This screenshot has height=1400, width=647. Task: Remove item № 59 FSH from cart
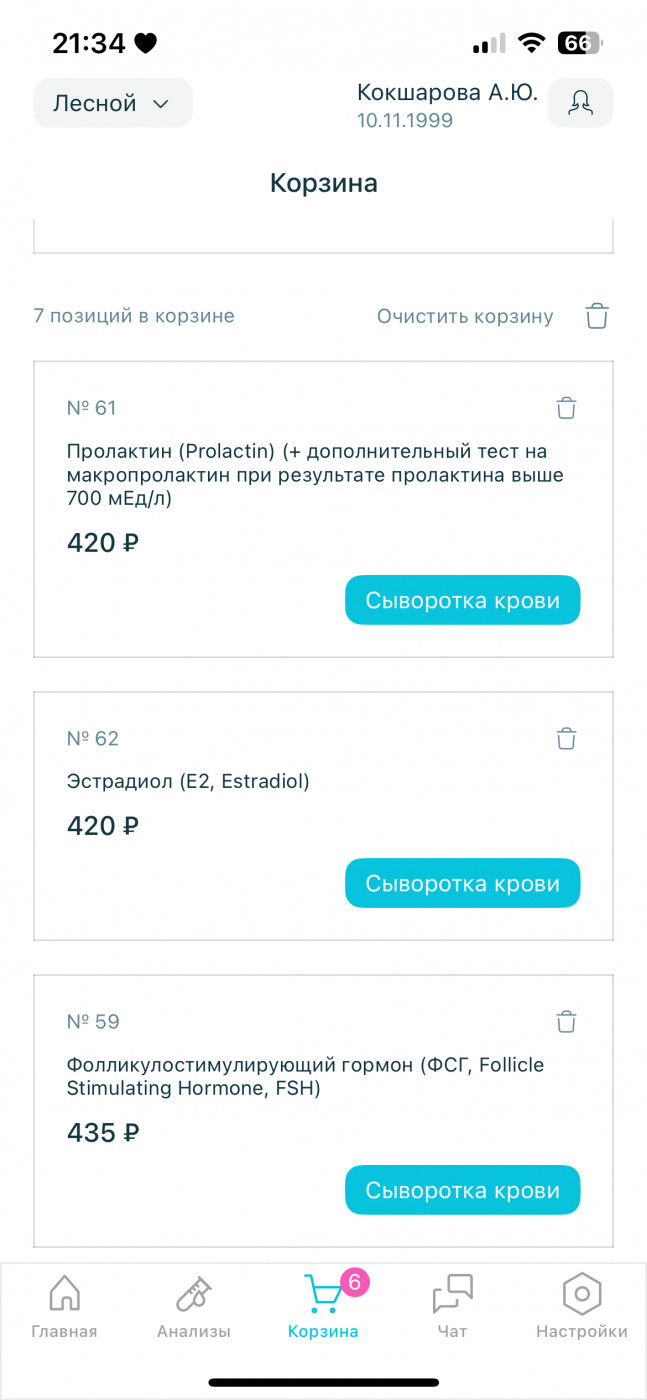click(566, 1022)
